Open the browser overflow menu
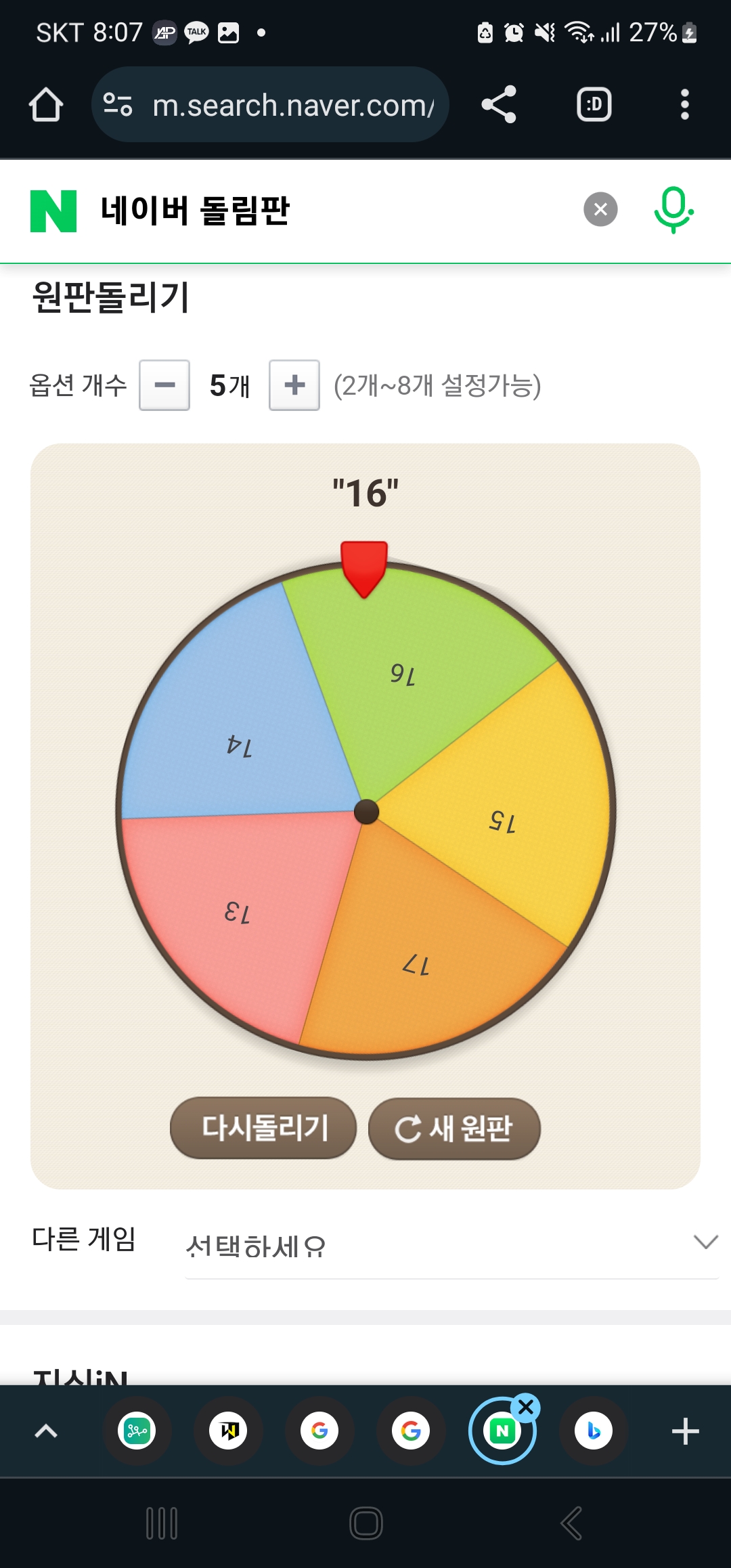731x1568 pixels. [x=684, y=105]
